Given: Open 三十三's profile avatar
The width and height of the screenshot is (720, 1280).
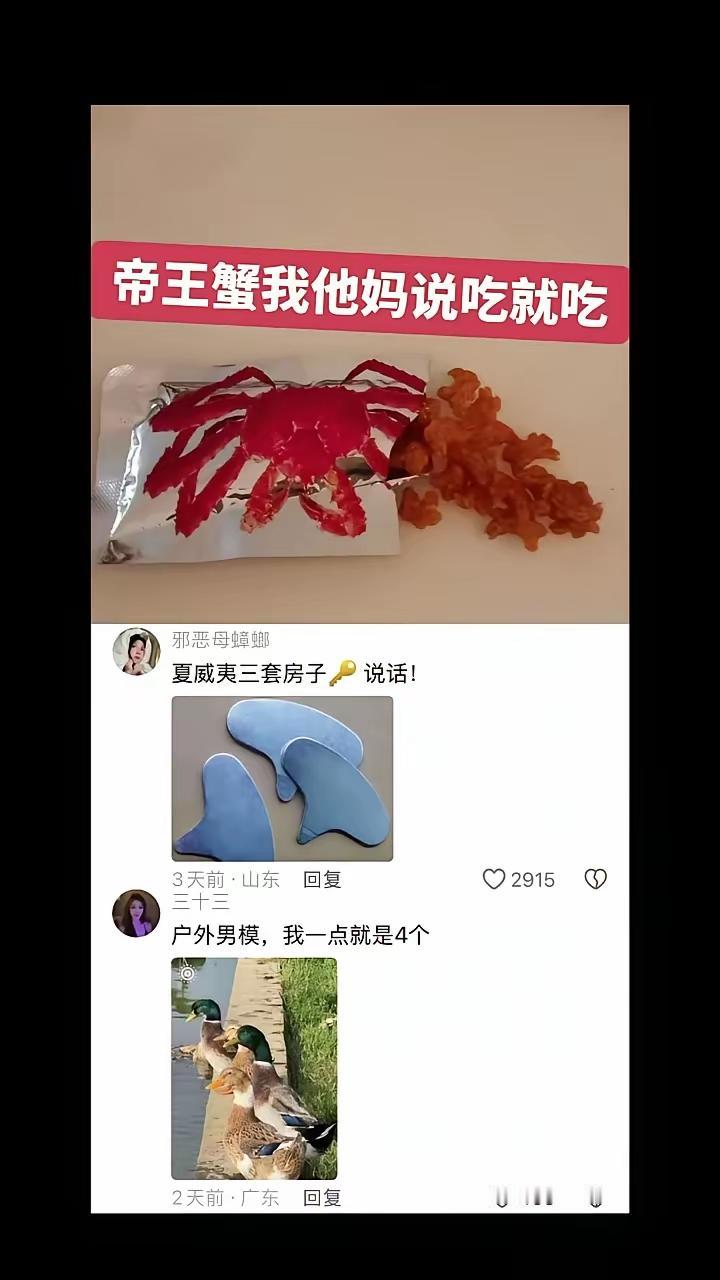Looking at the screenshot, I should (x=136, y=911).
